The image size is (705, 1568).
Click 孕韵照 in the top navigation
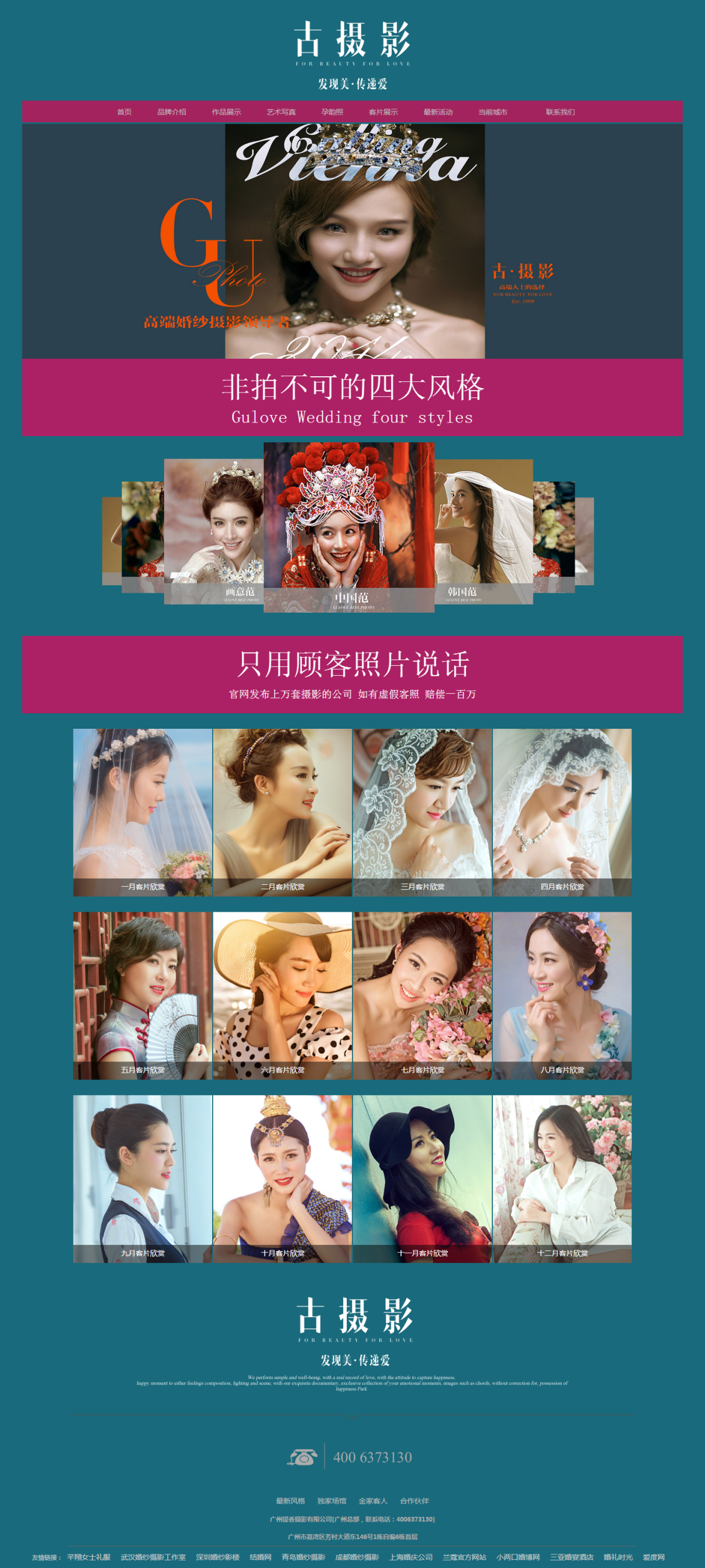(334, 113)
